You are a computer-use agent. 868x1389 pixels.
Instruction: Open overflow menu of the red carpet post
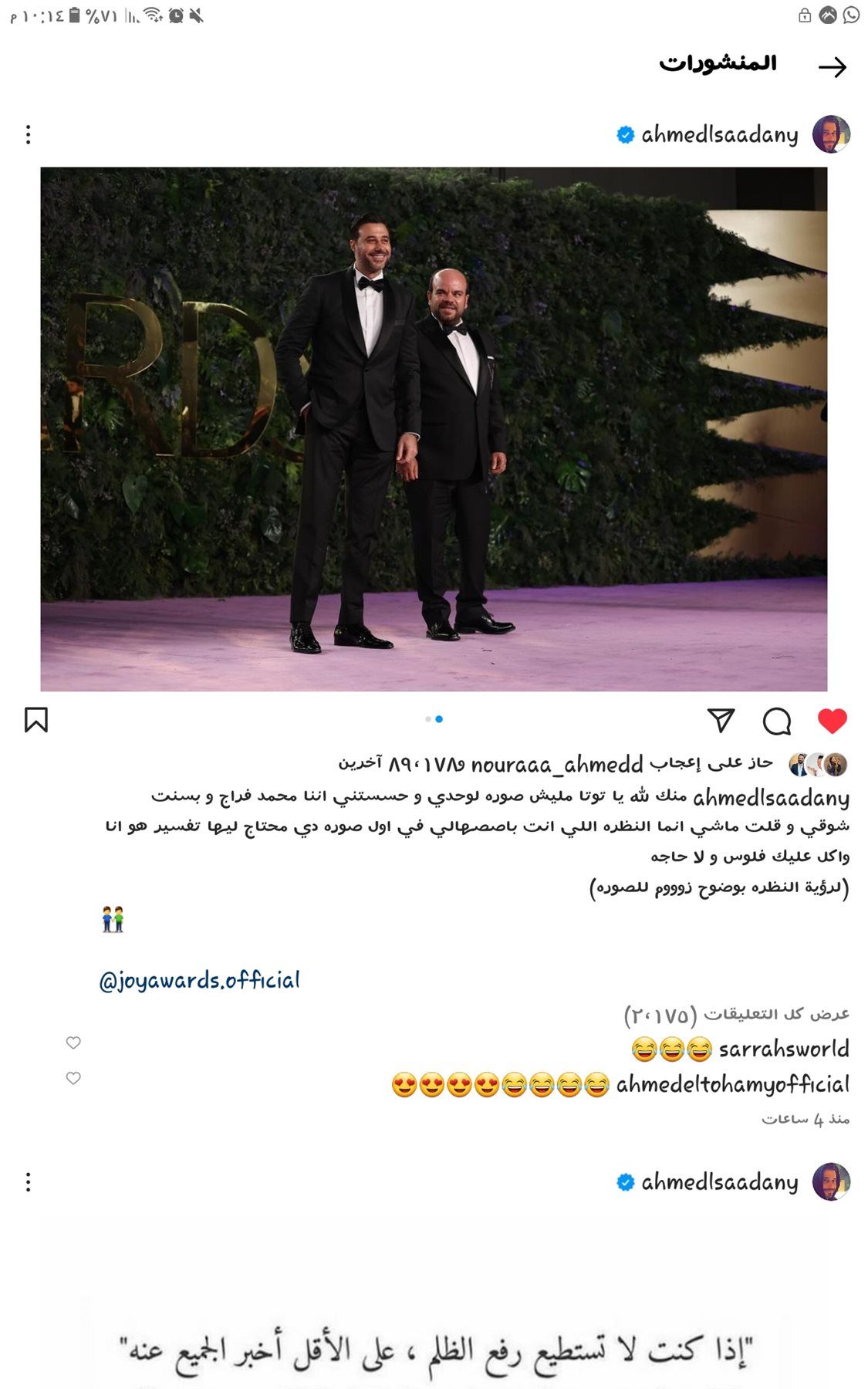(29, 135)
